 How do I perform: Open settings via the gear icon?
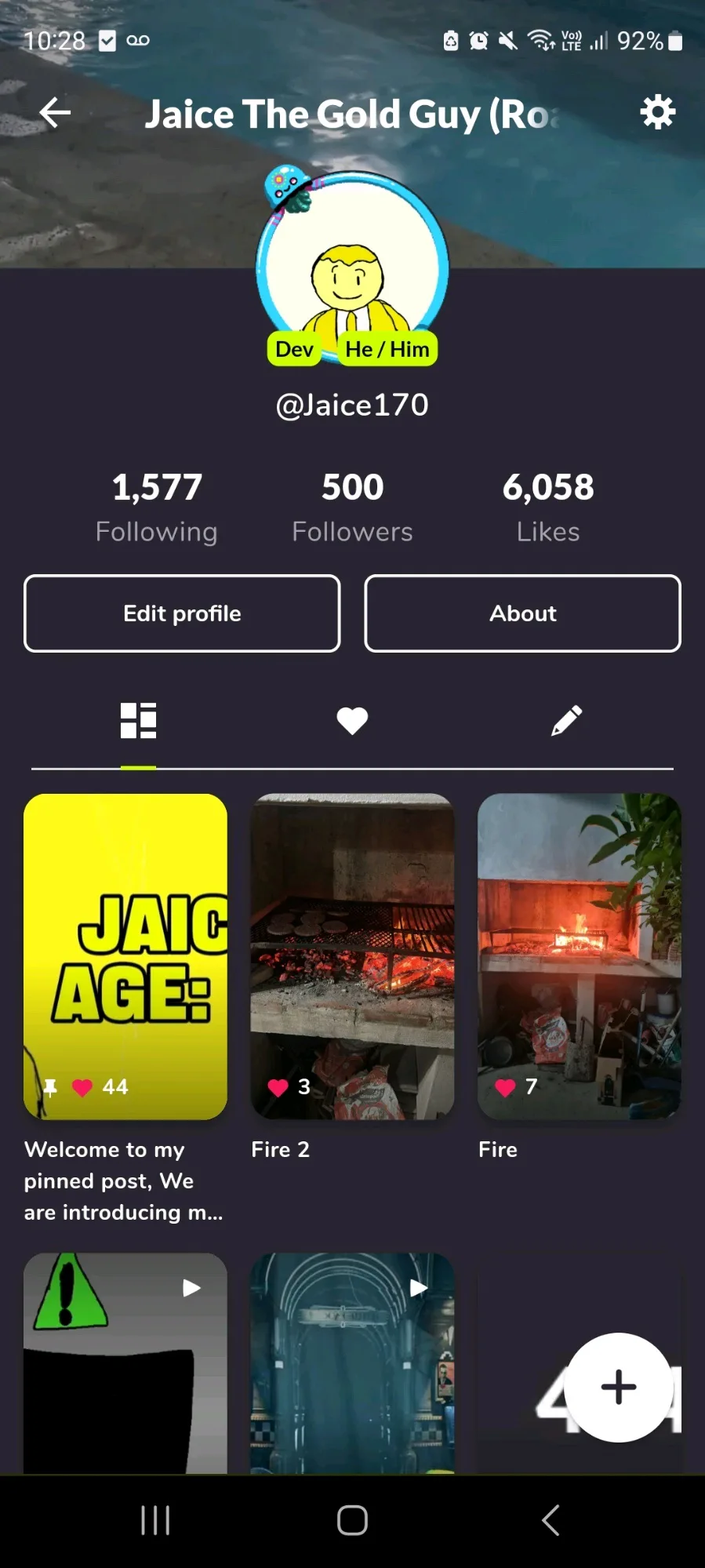(x=657, y=113)
